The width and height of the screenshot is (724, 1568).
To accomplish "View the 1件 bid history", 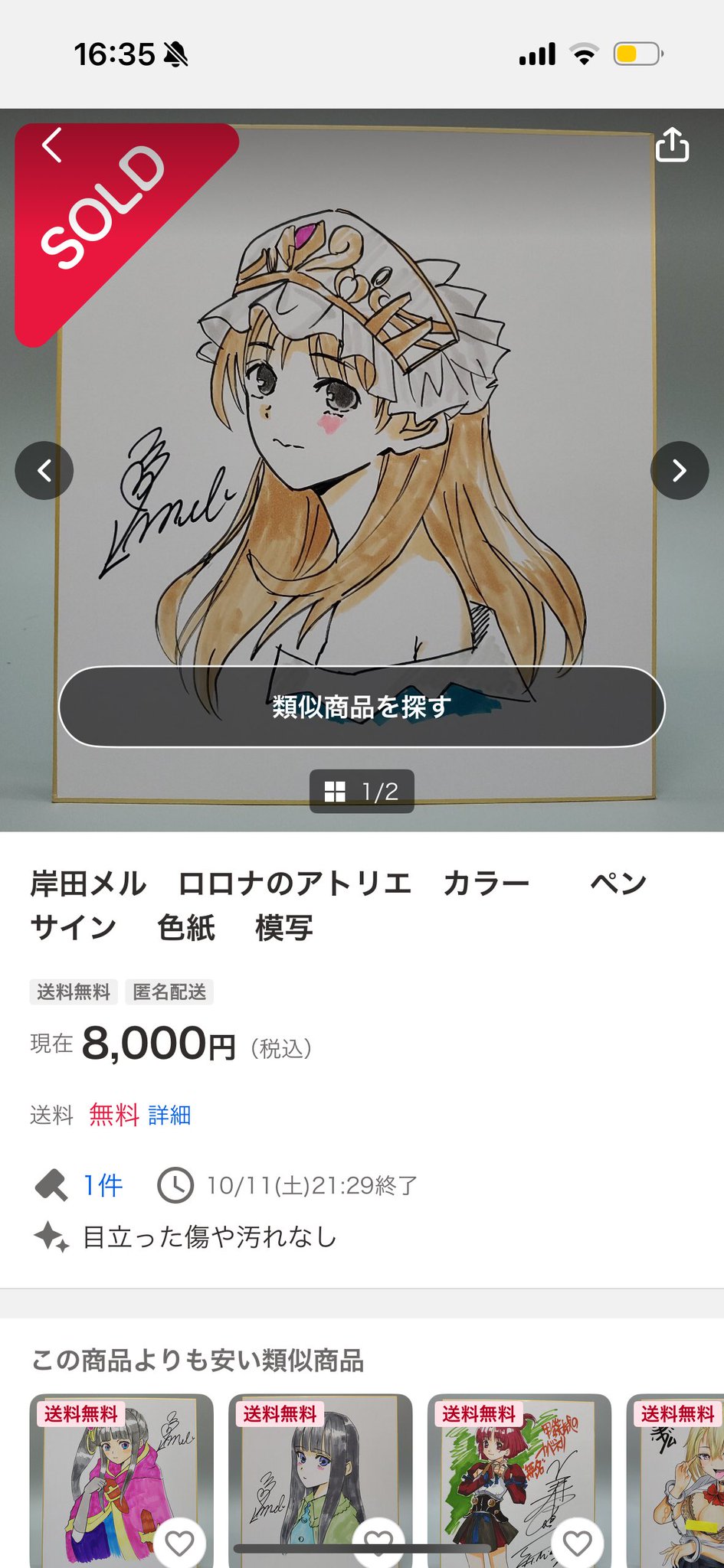I will (103, 1185).
